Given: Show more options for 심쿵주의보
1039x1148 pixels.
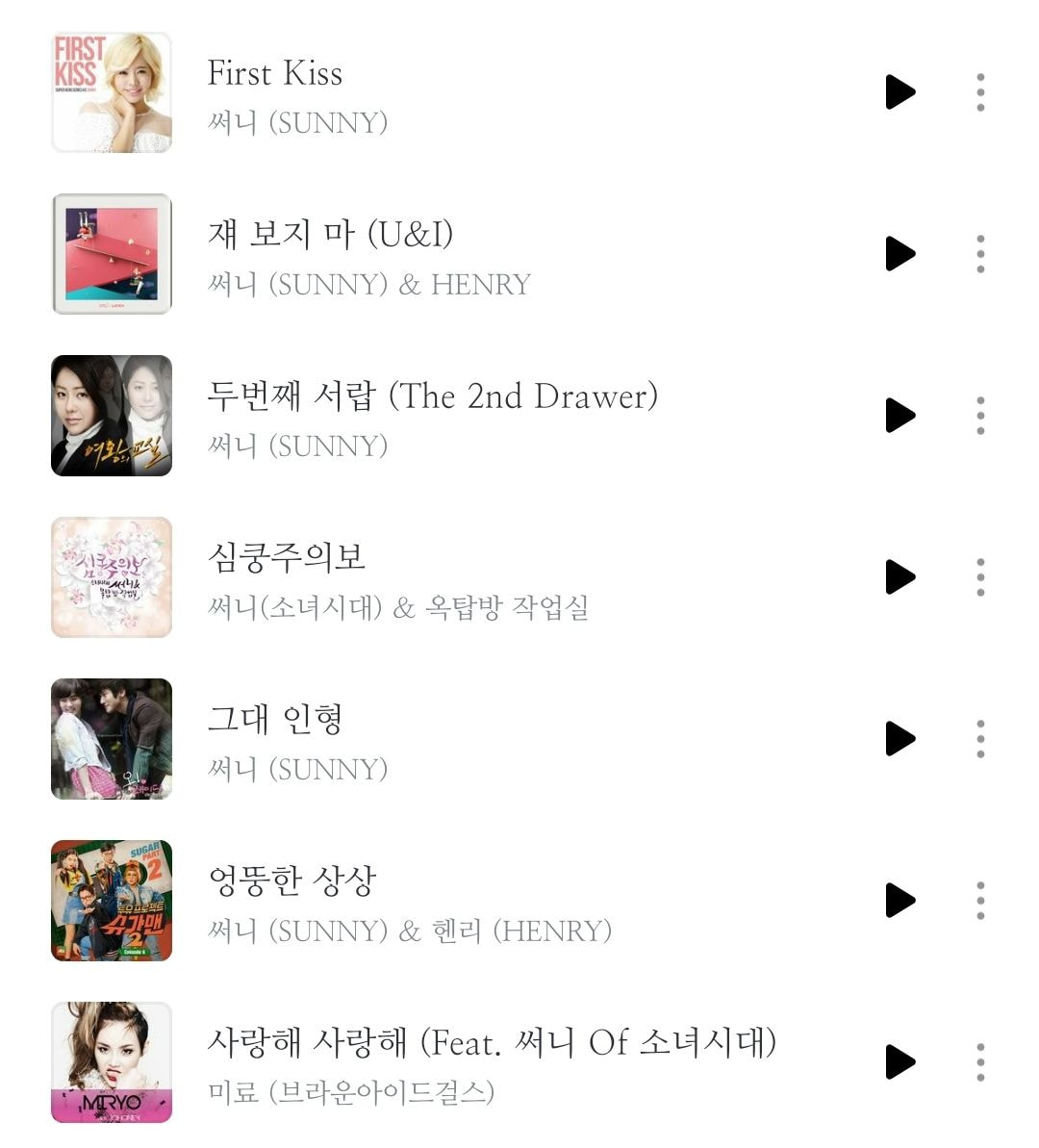Looking at the screenshot, I should (980, 577).
